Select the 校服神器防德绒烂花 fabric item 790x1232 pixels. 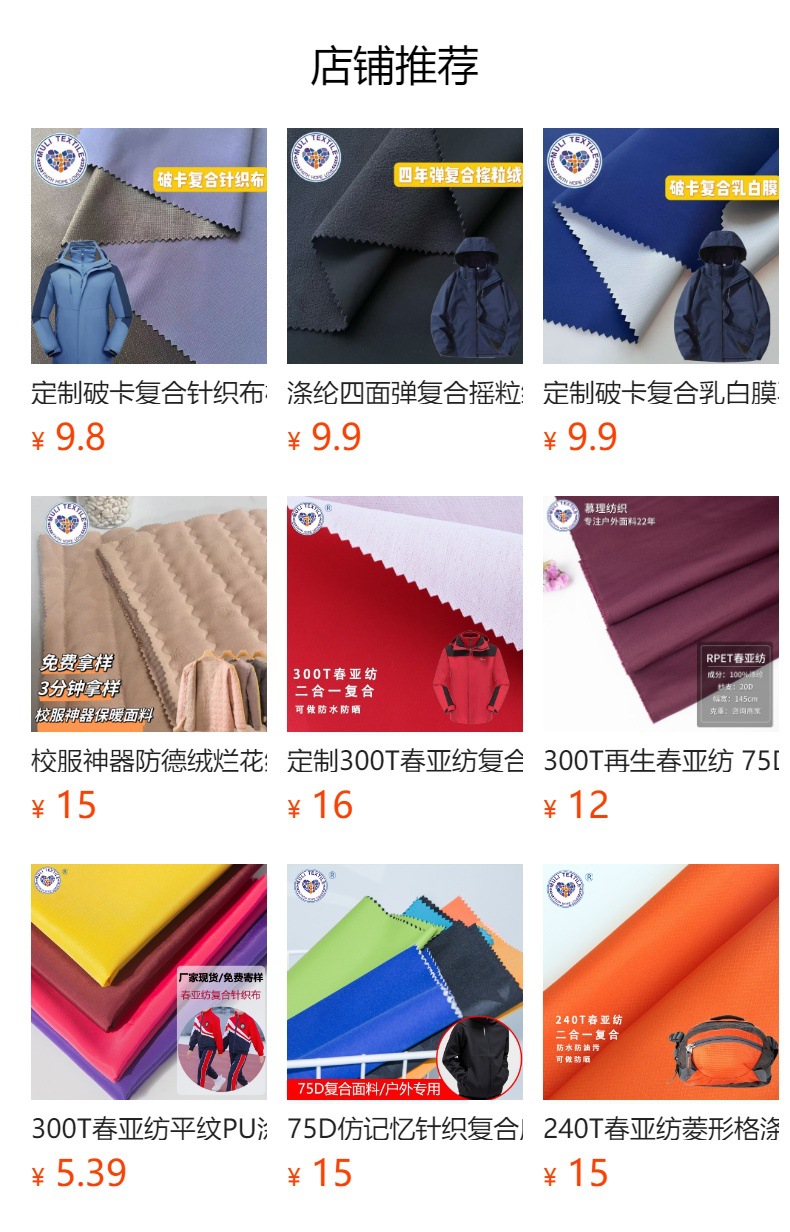point(149,614)
